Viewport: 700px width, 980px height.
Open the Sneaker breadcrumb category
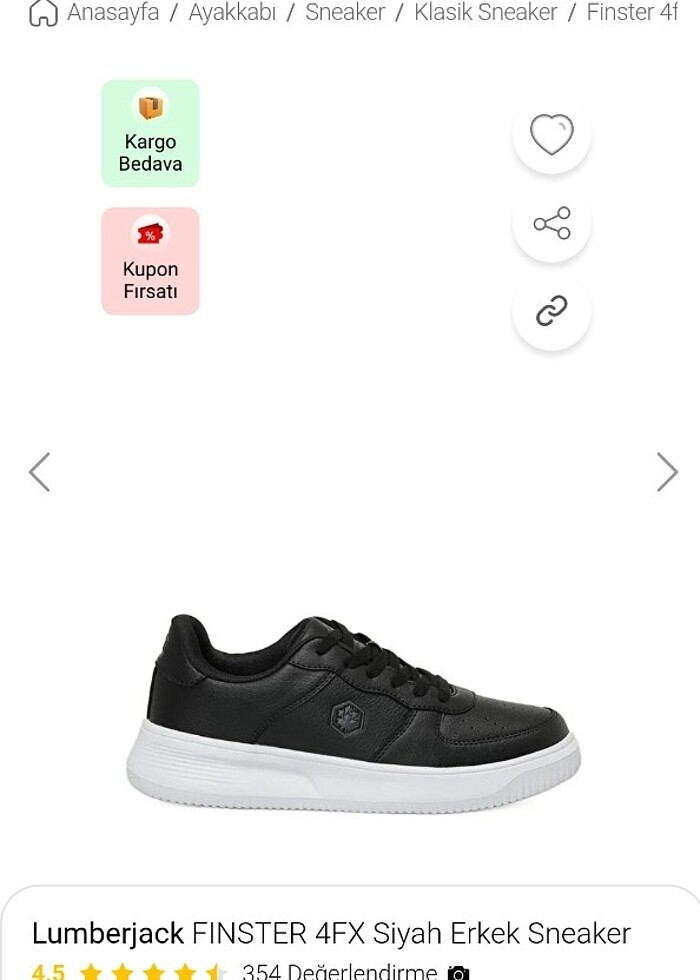[x=345, y=13]
